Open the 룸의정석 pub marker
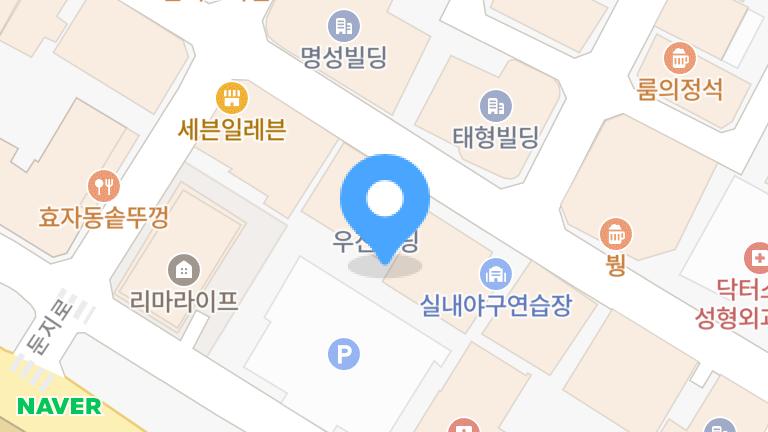Screen dimensions: 768x432 680,58
